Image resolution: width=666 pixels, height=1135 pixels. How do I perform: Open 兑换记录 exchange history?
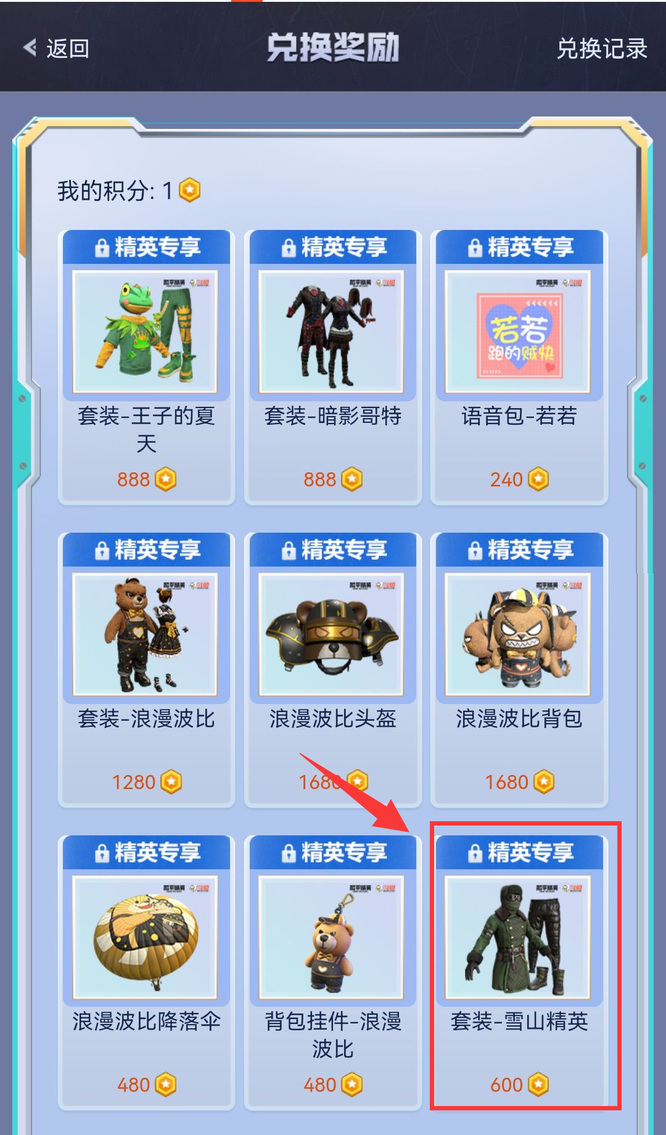602,48
